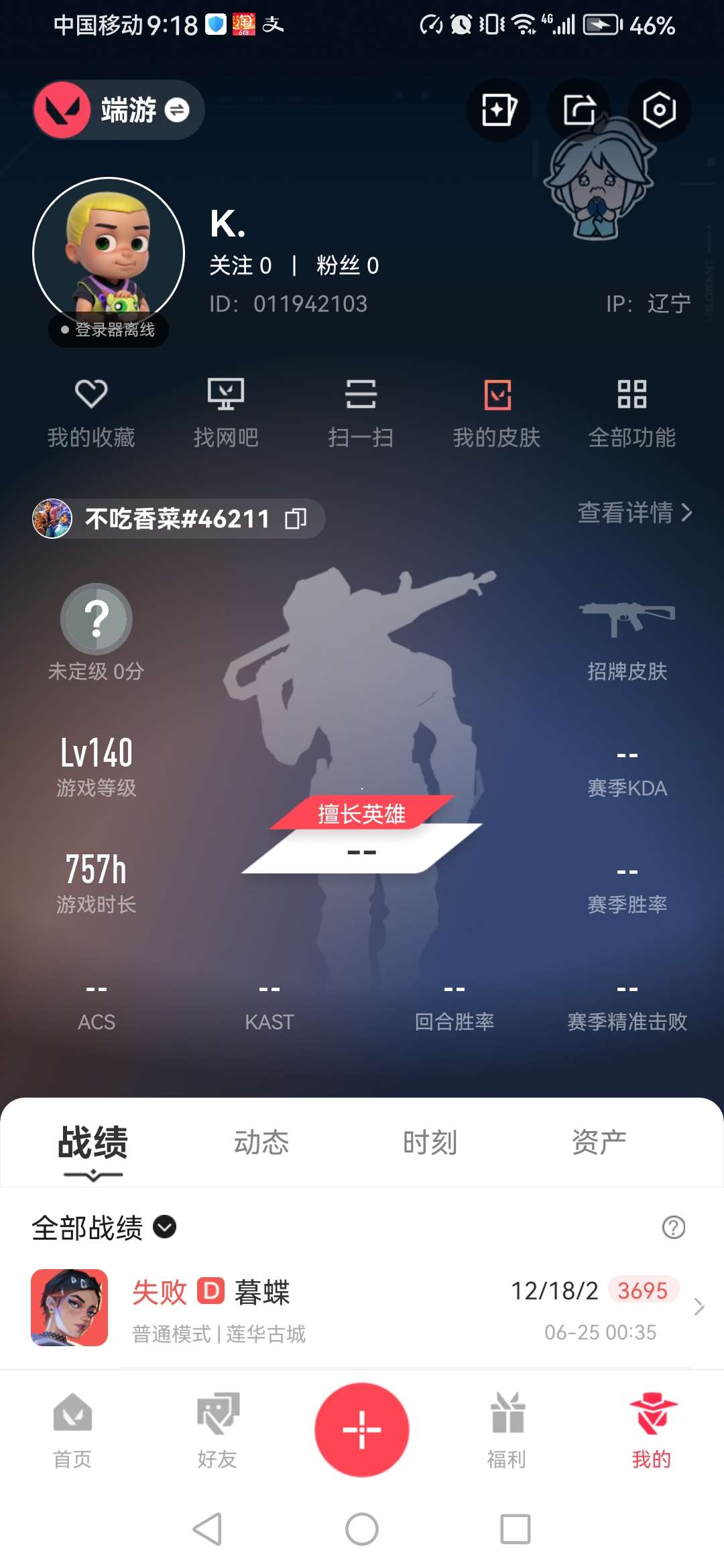Switch to the 时刻 tab
This screenshot has height=1568, width=724.
(430, 1142)
